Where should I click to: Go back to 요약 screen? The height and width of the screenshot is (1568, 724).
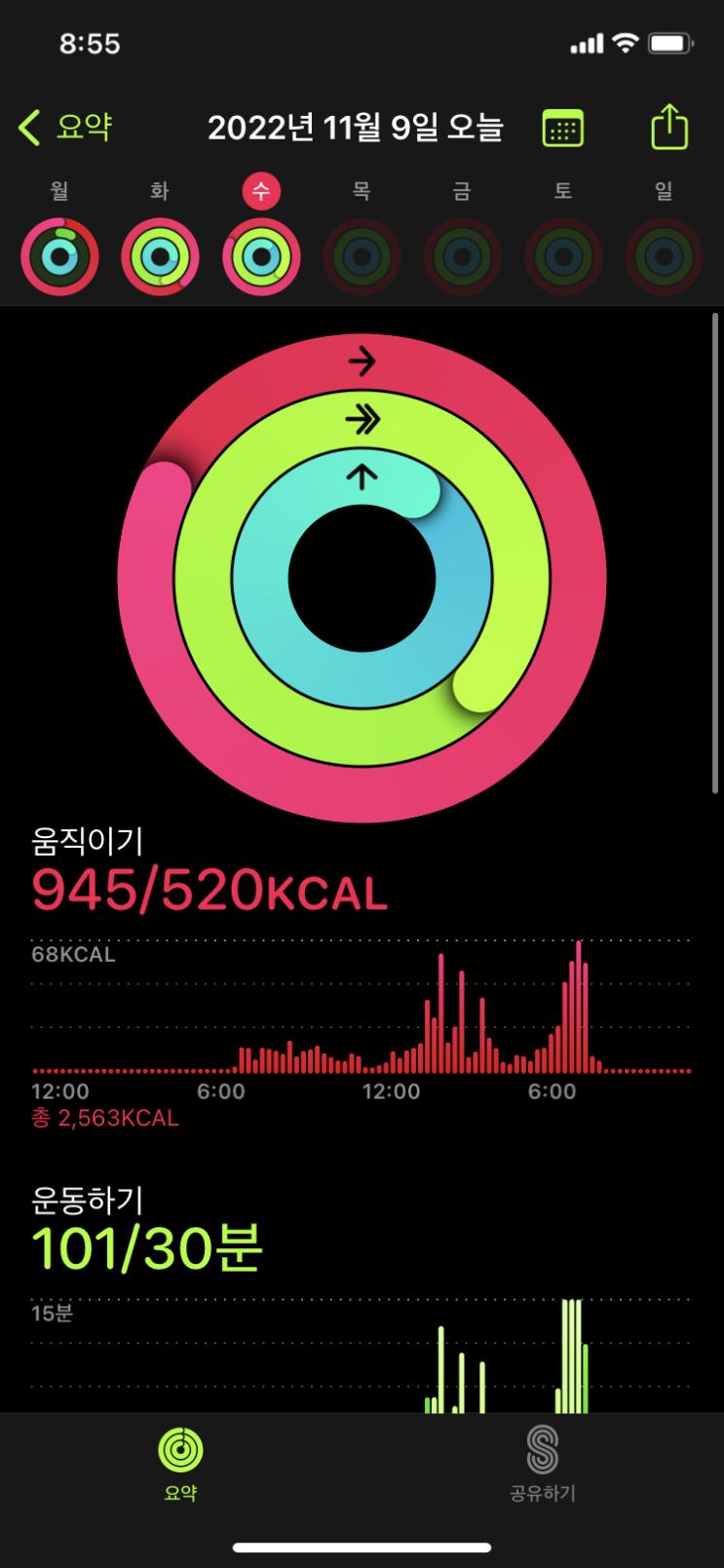point(66,128)
